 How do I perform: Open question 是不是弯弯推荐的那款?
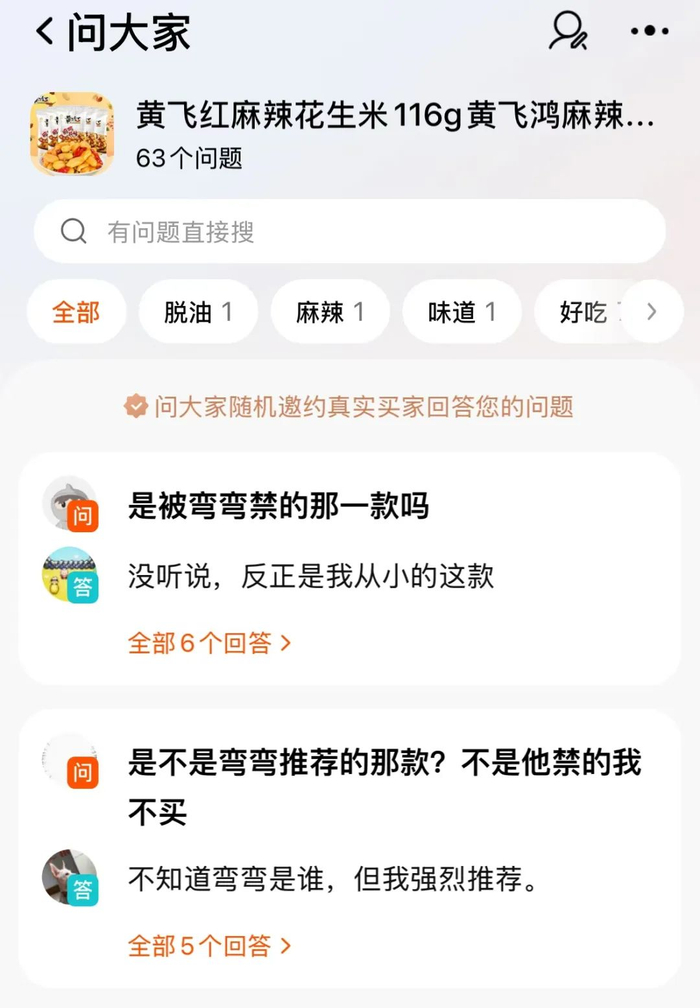tap(384, 787)
